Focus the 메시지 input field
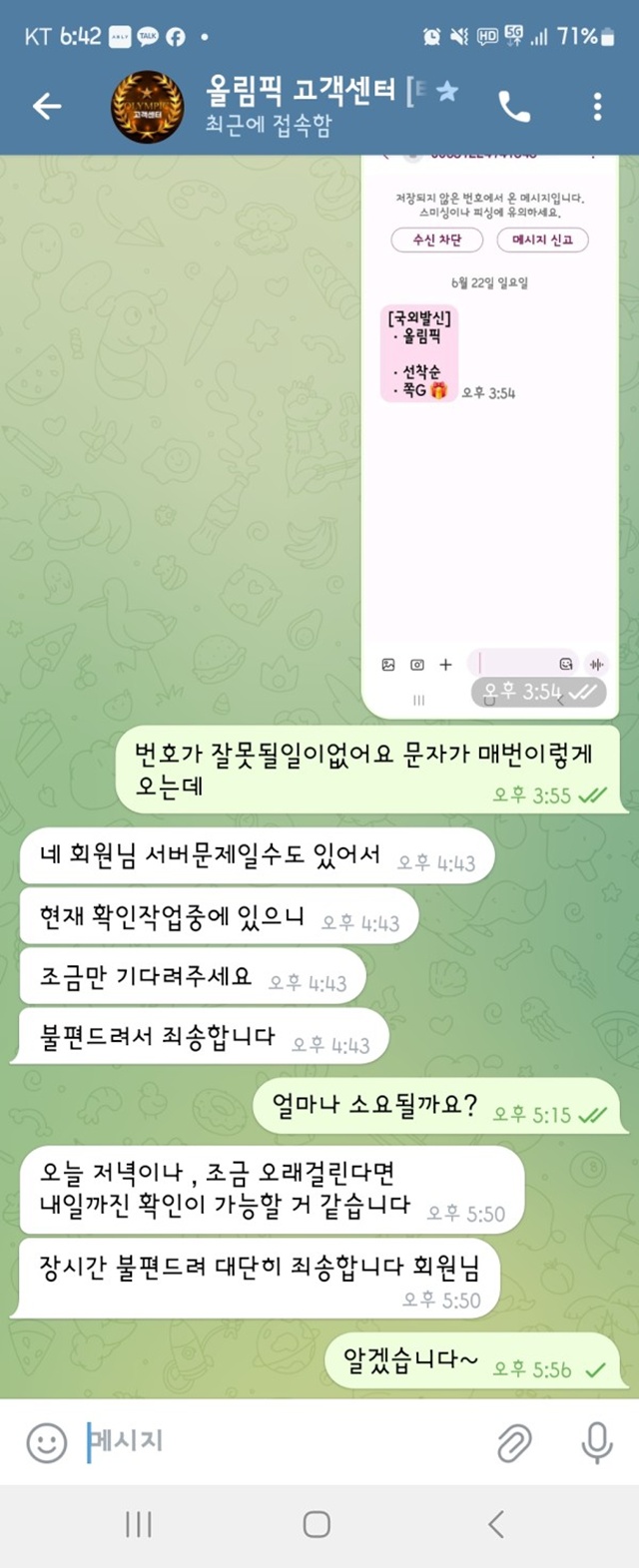Viewport: 639px width, 1568px height. click(280, 1441)
